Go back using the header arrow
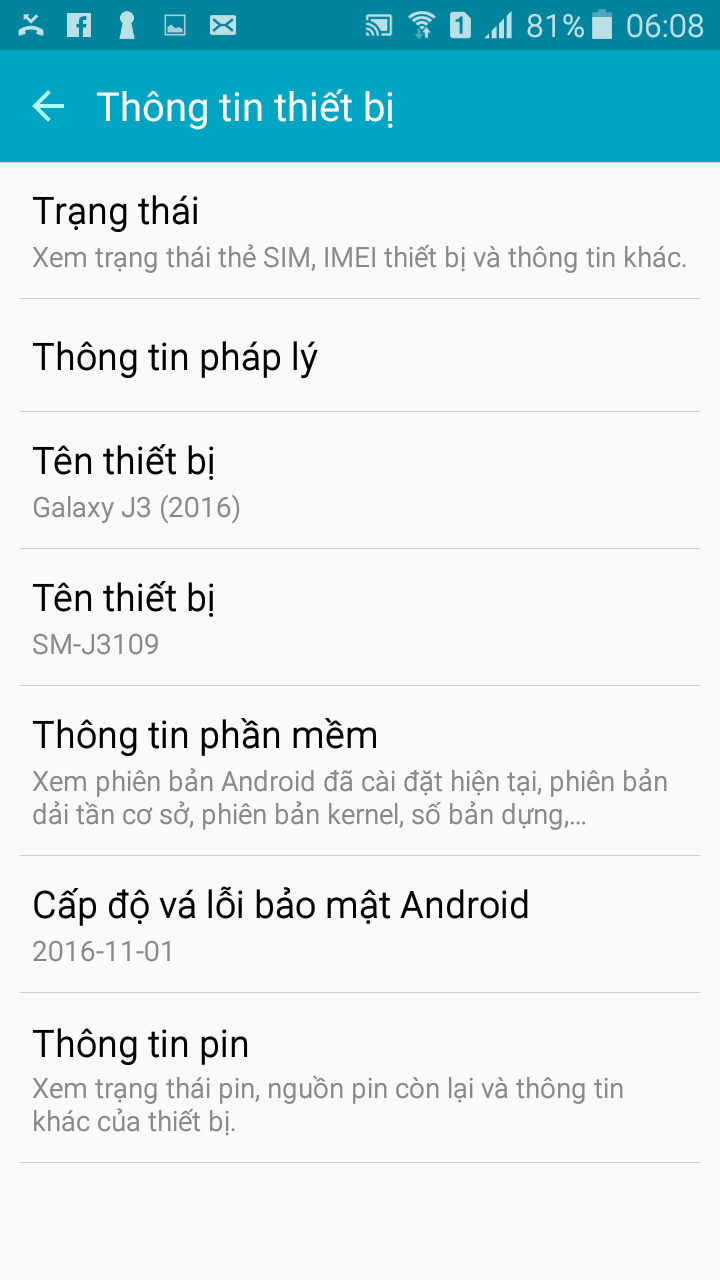Viewport: 720px width, 1280px height. [48, 106]
